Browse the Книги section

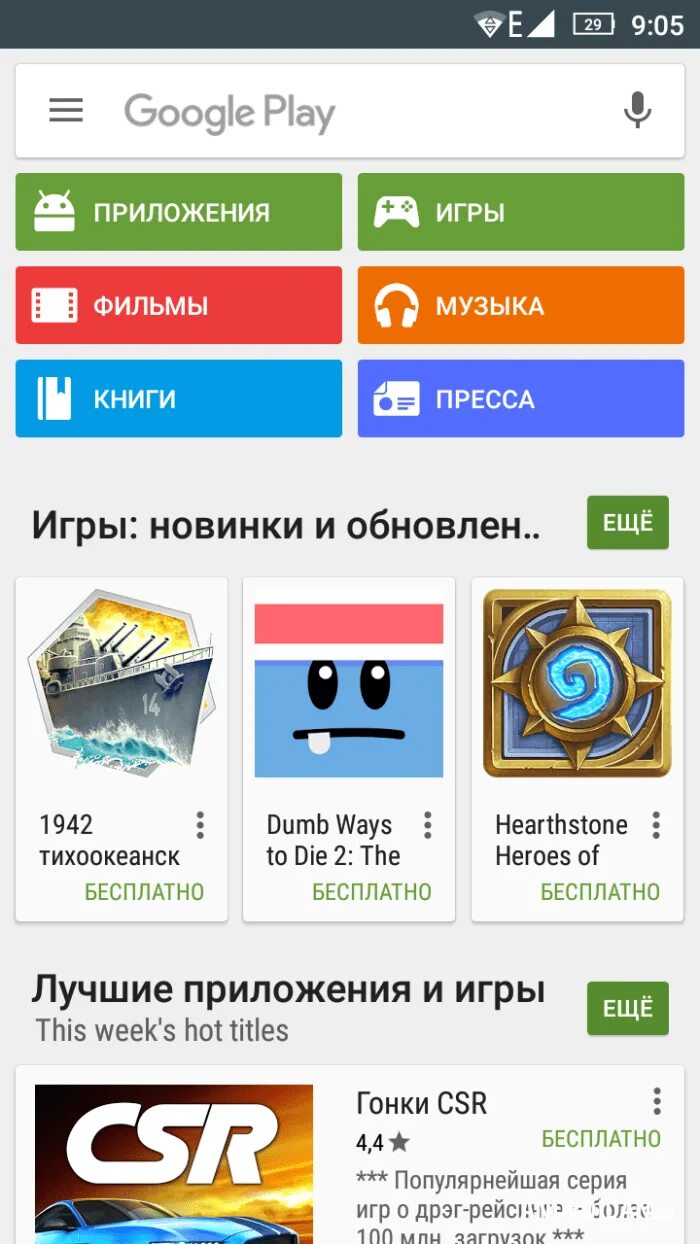(x=178, y=399)
